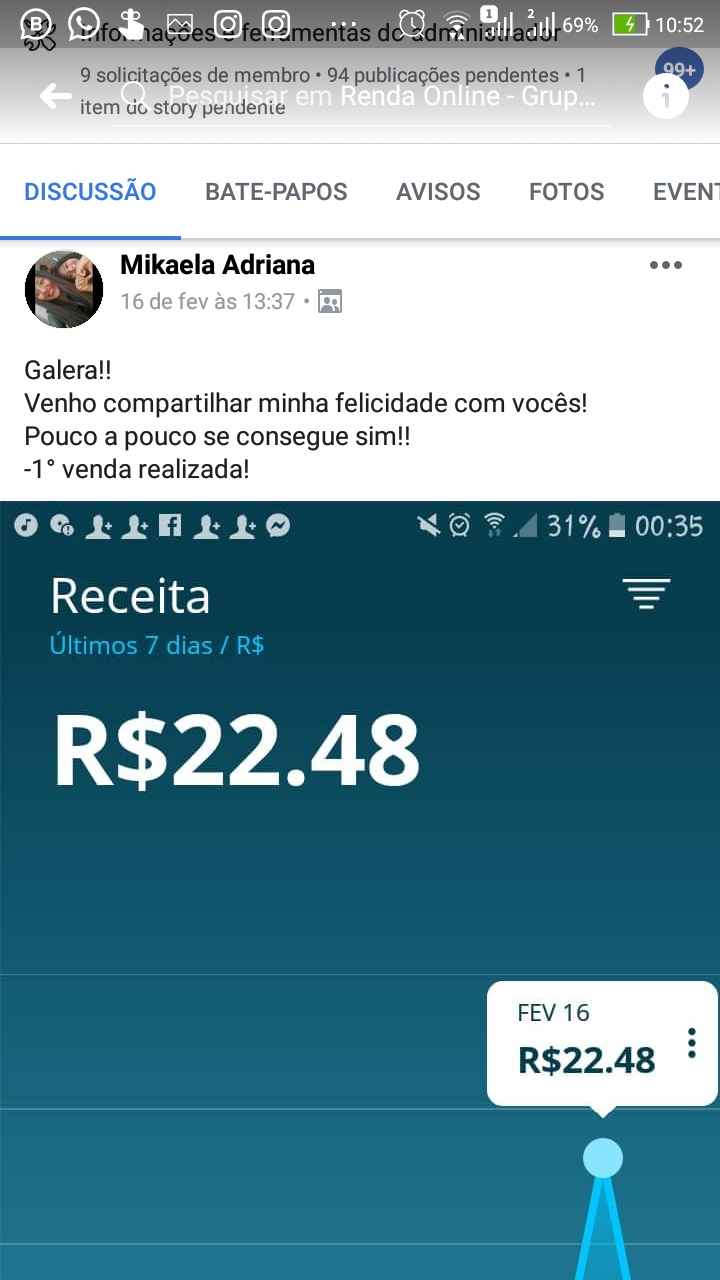The width and height of the screenshot is (720, 1280).
Task: Open post options for Mikaela Adriana's post
Action: (665, 265)
